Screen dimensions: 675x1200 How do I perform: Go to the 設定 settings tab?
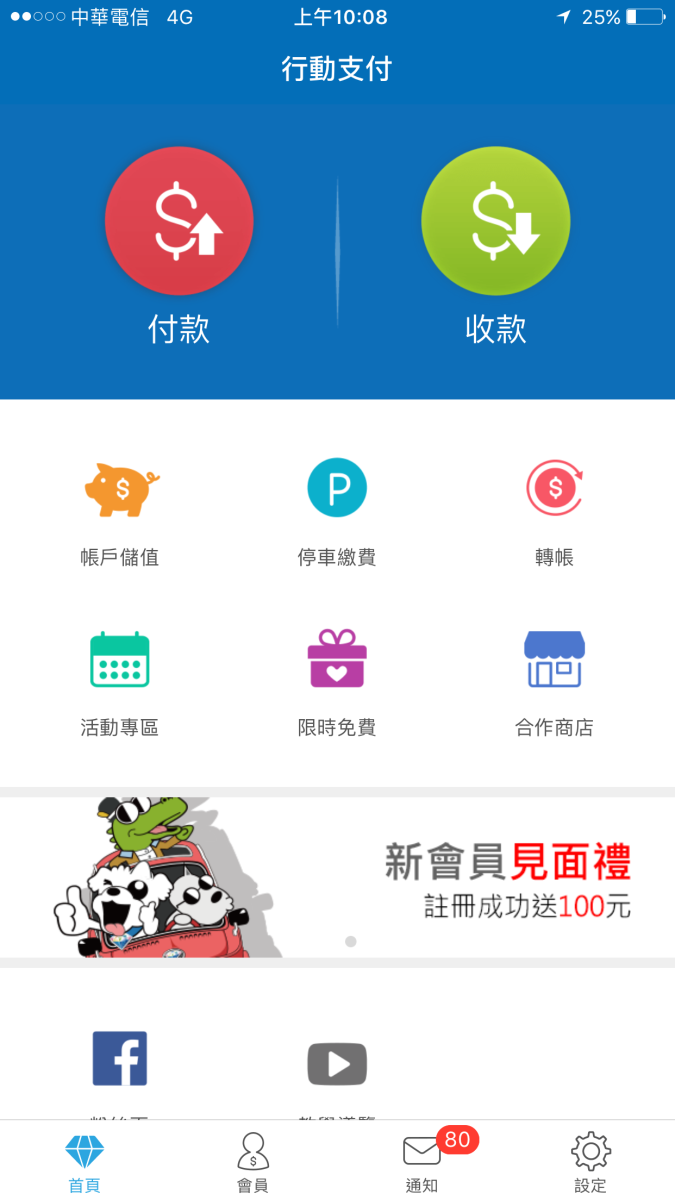(591, 1162)
